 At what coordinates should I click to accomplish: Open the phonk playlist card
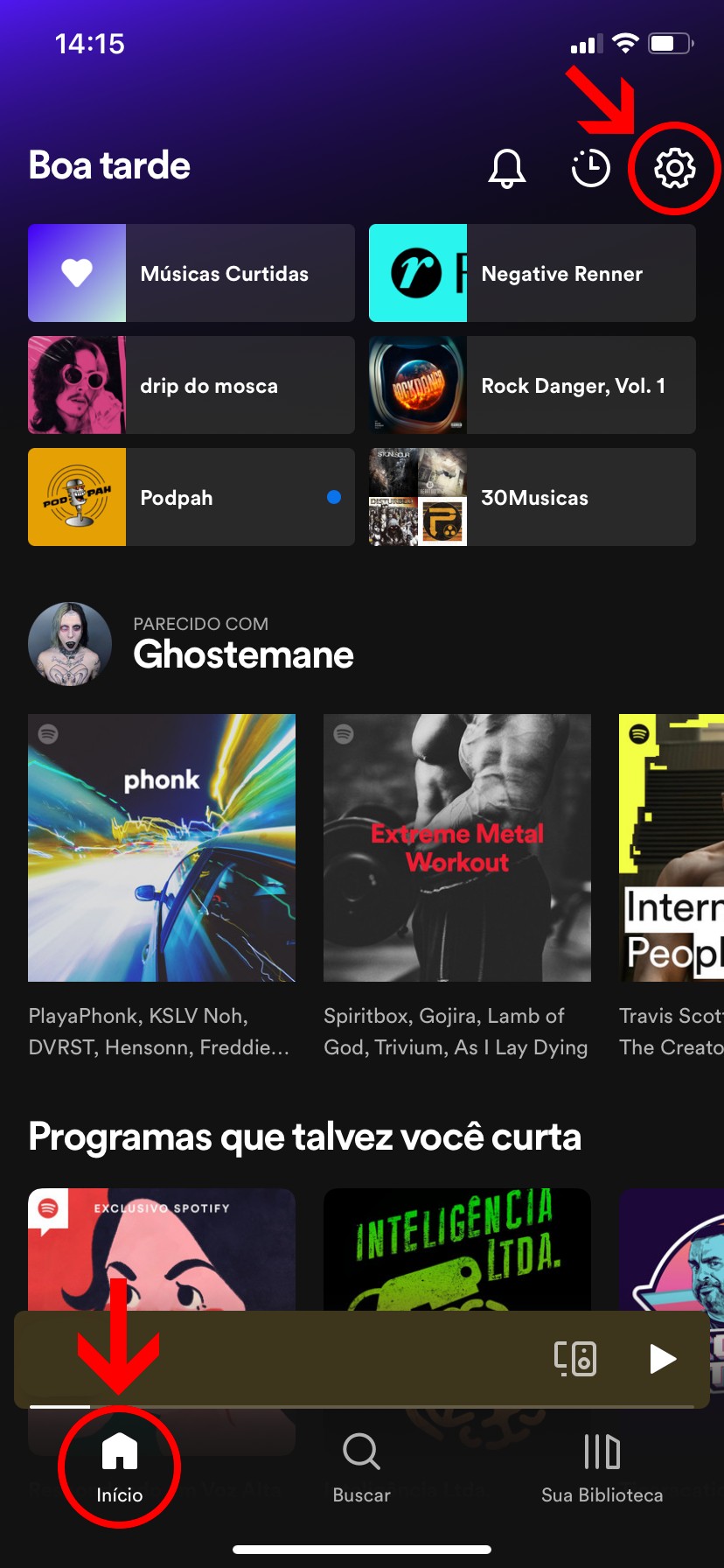pyautogui.click(x=162, y=847)
